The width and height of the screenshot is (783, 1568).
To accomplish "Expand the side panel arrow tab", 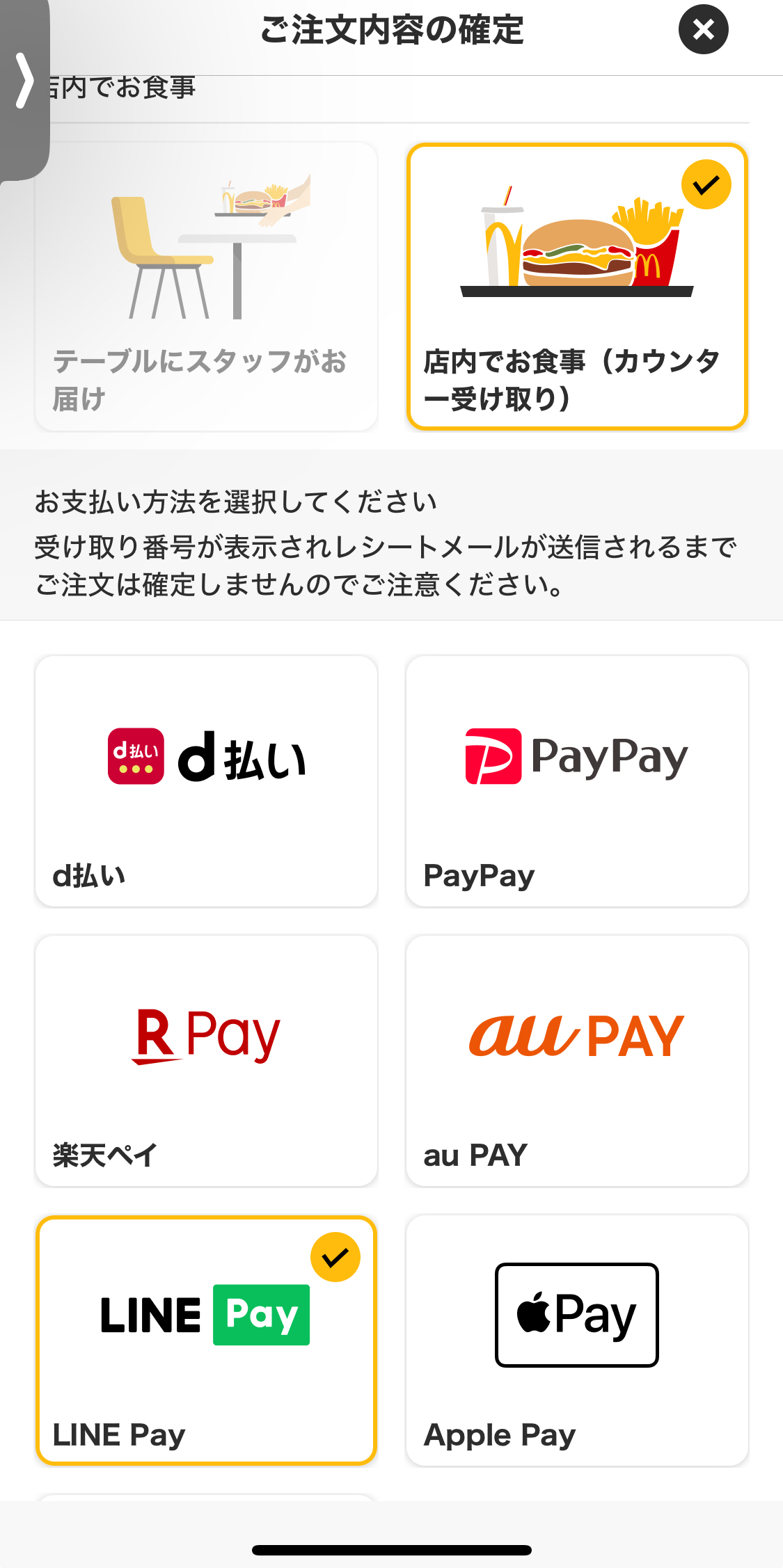I will [24, 82].
